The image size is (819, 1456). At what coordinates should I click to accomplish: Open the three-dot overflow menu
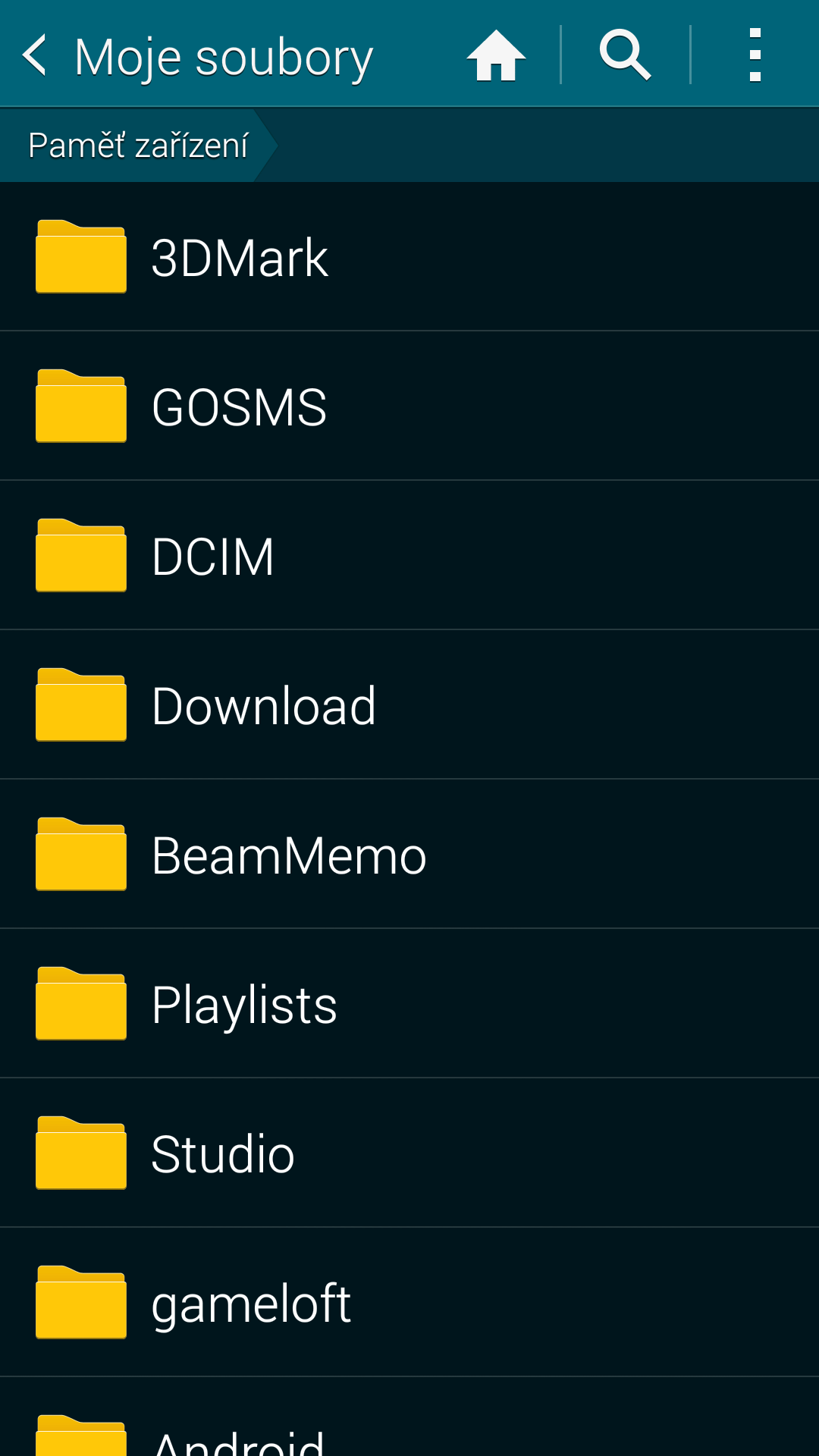755,55
